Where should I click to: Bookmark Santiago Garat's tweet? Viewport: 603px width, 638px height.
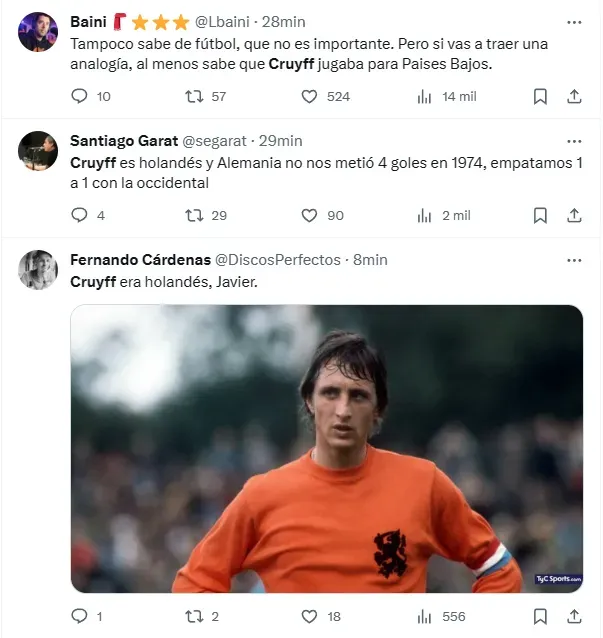click(540, 215)
